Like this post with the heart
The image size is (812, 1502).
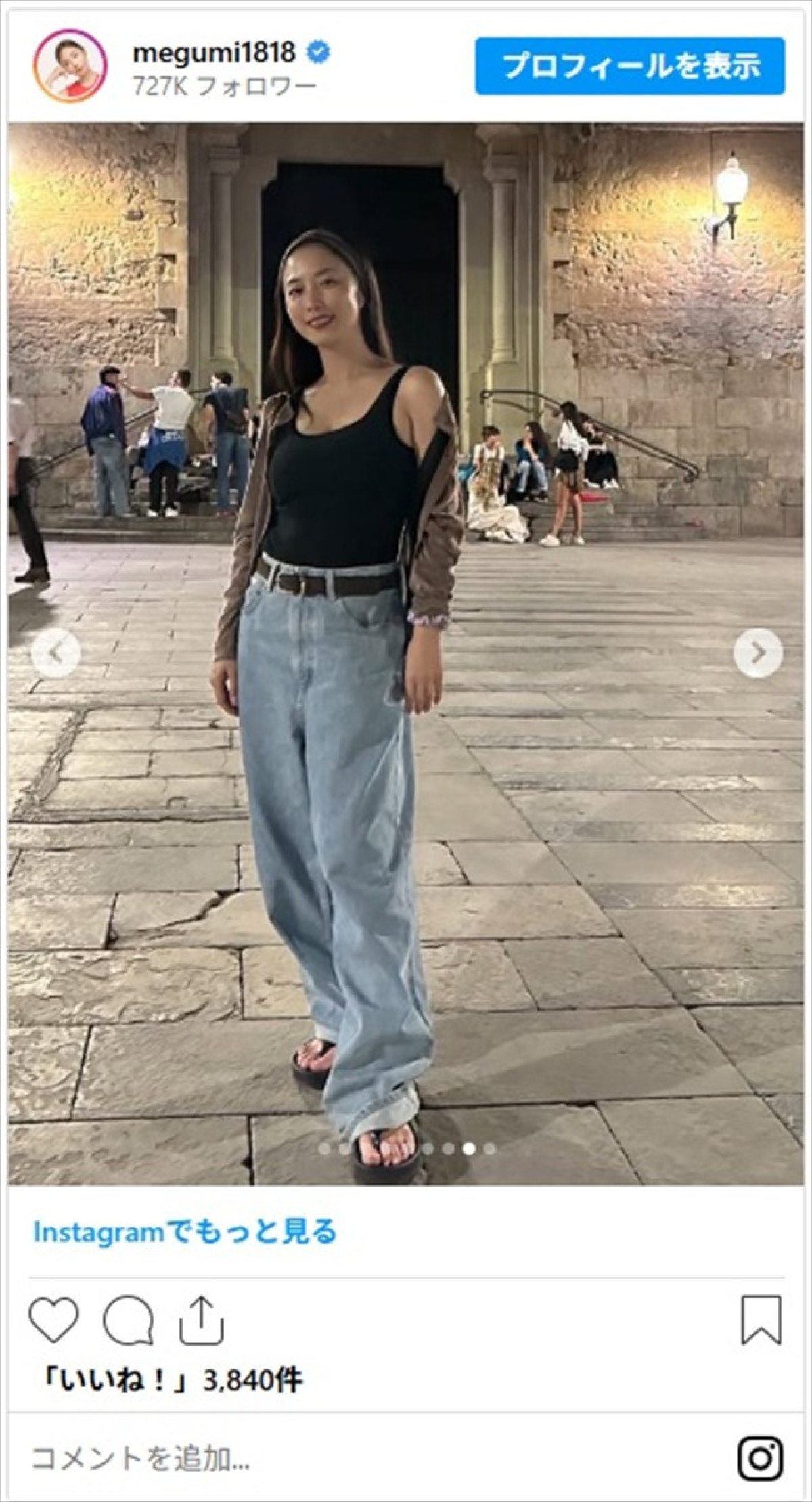54,1319
